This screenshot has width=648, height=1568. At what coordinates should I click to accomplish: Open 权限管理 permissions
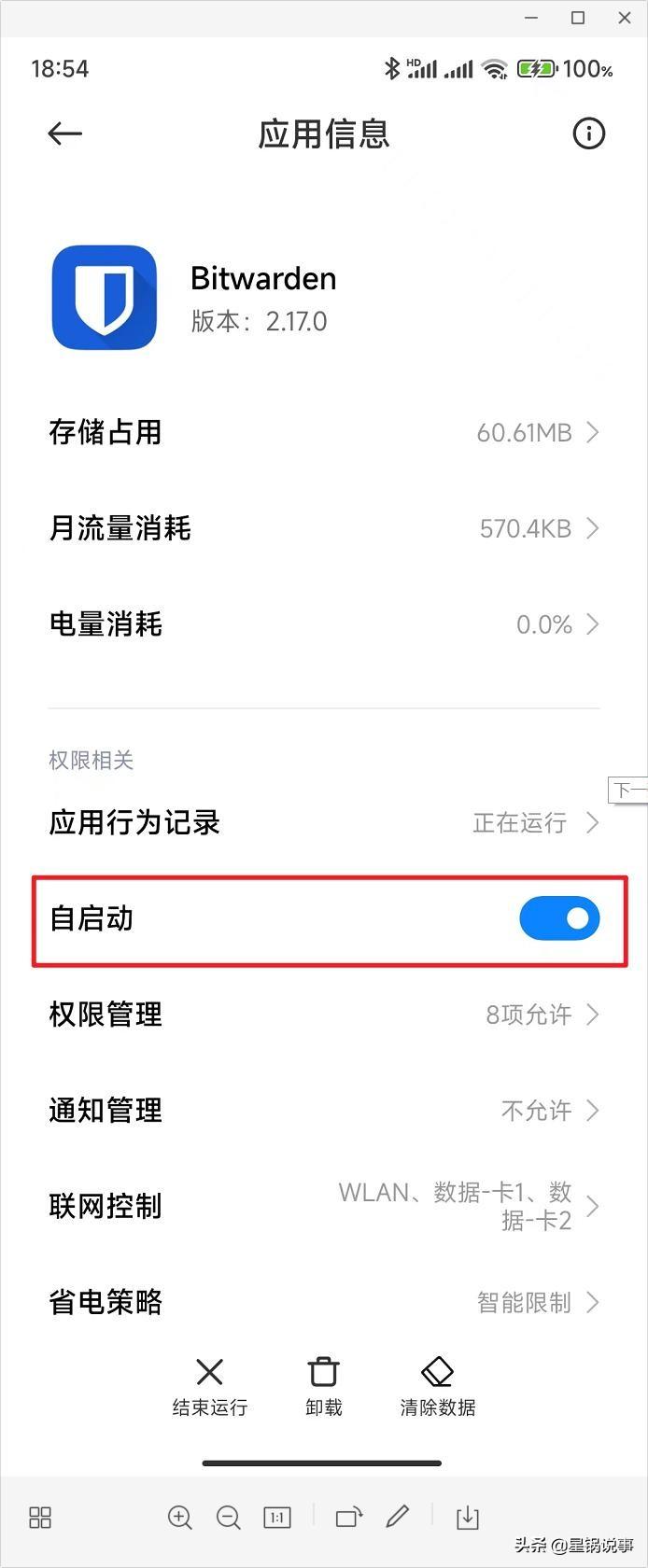point(323,1015)
